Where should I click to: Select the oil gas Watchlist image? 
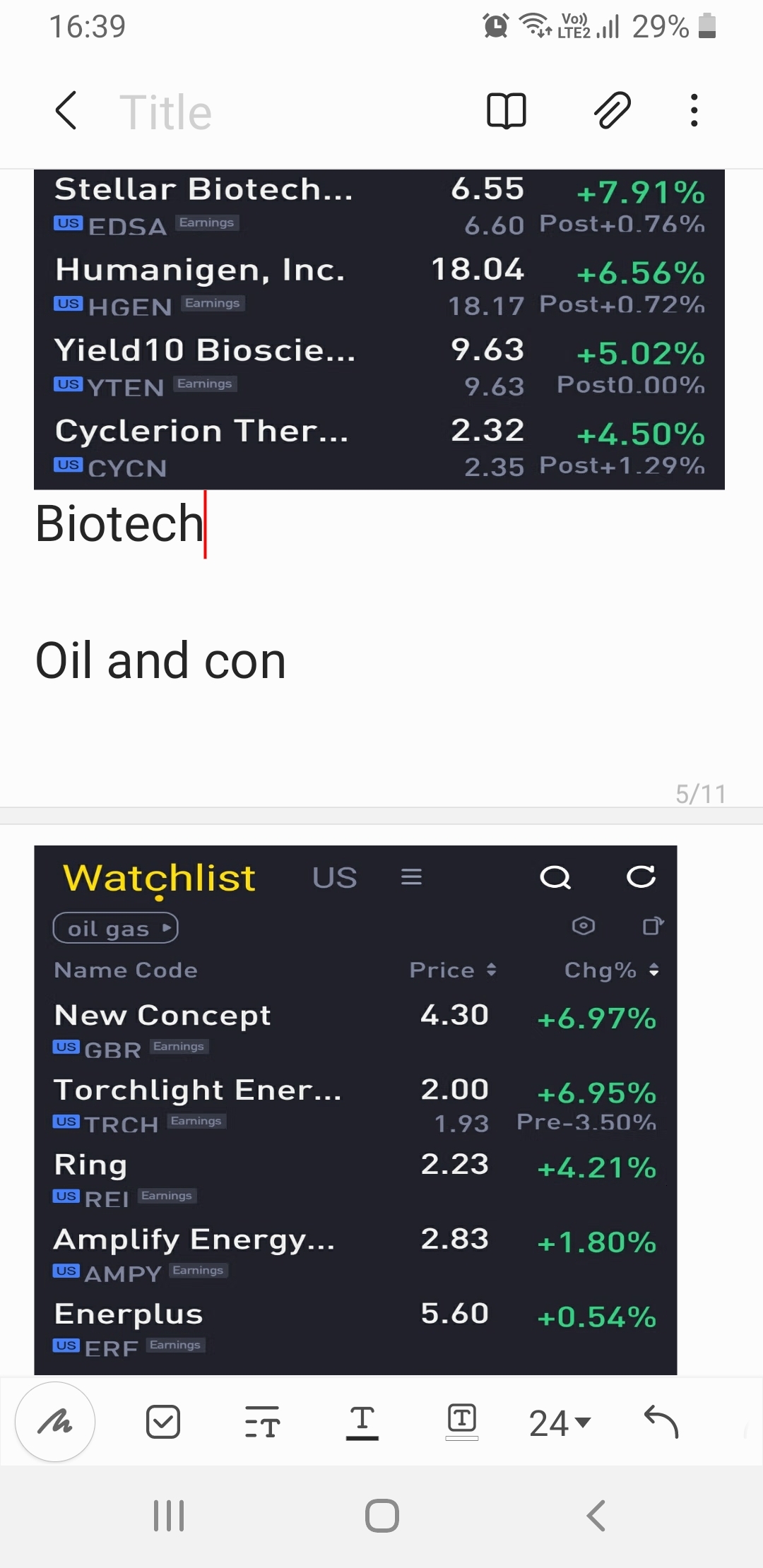[x=355, y=1109]
